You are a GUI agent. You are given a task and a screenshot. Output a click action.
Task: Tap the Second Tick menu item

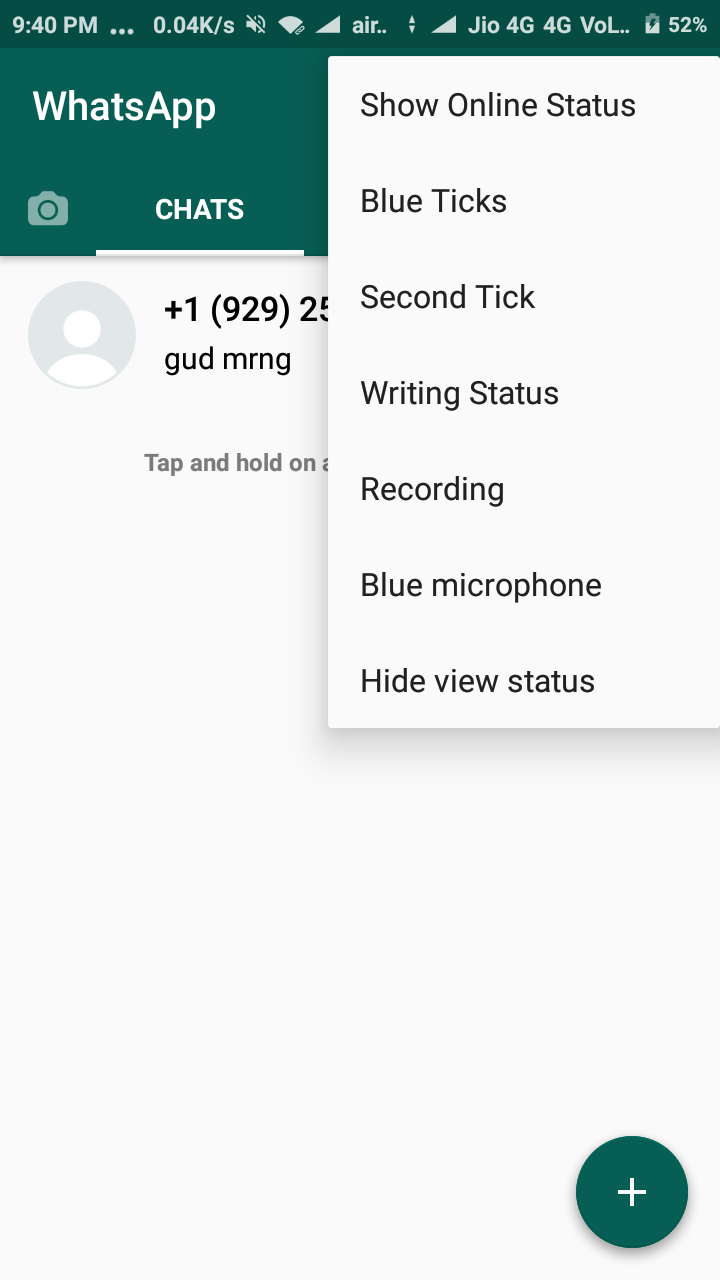coord(448,297)
